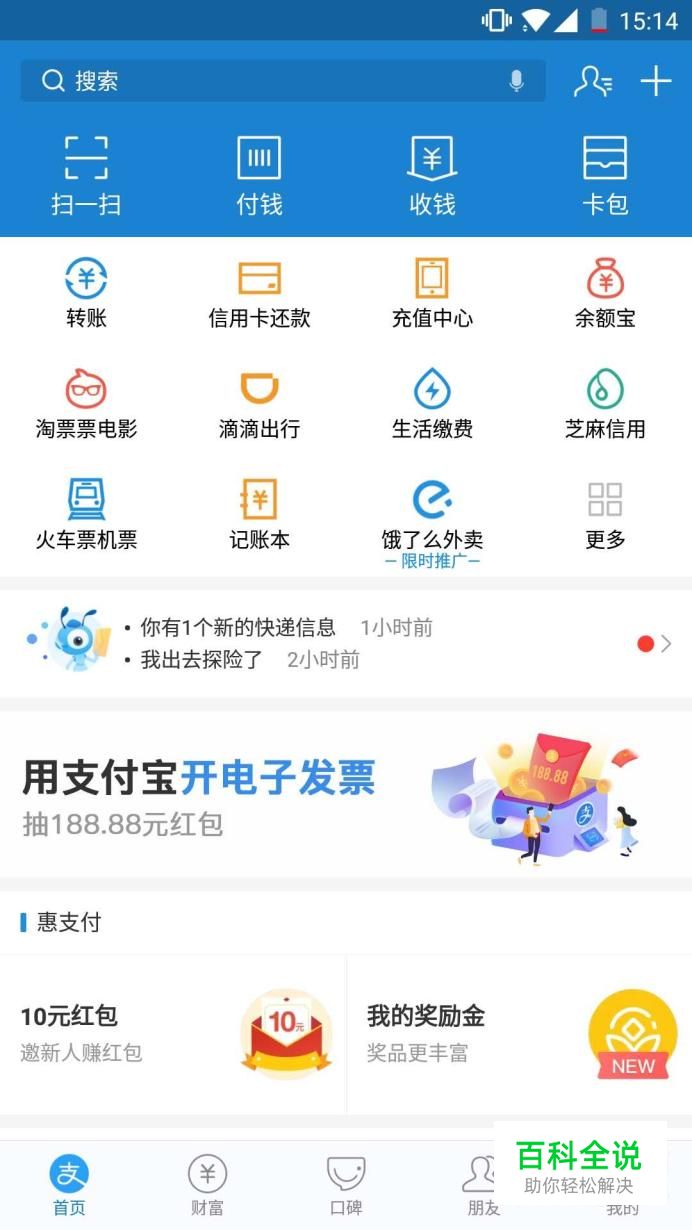Tap 更多 to see more apps
692x1230 pixels.
(x=605, y=514)
